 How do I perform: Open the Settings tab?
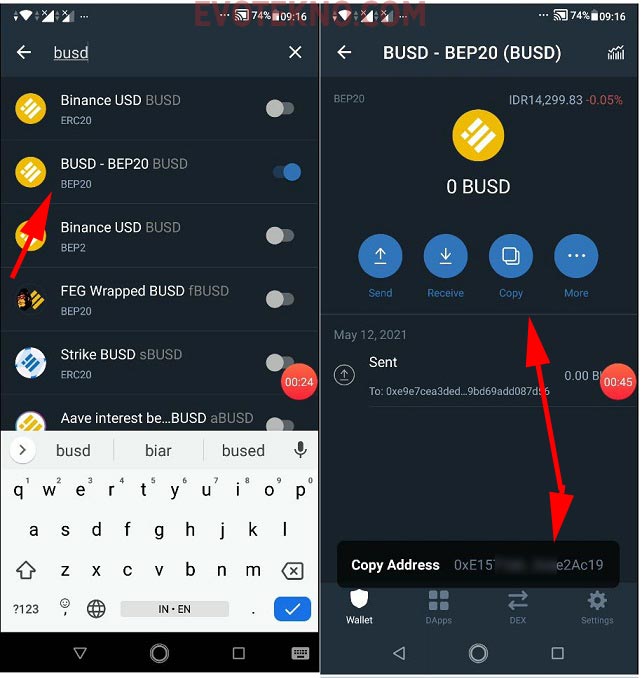597,607
